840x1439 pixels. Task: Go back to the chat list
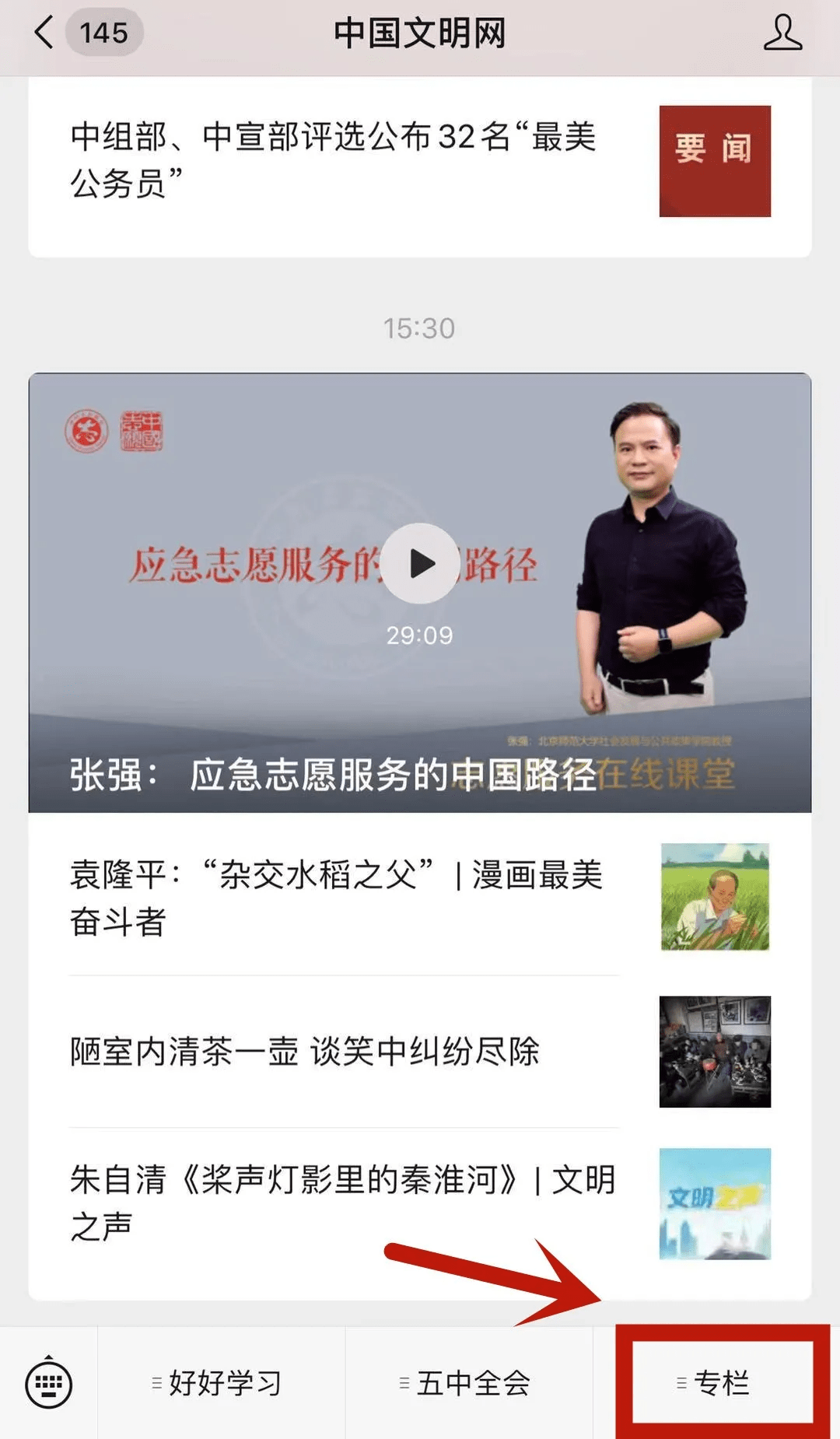click(44, 33)
